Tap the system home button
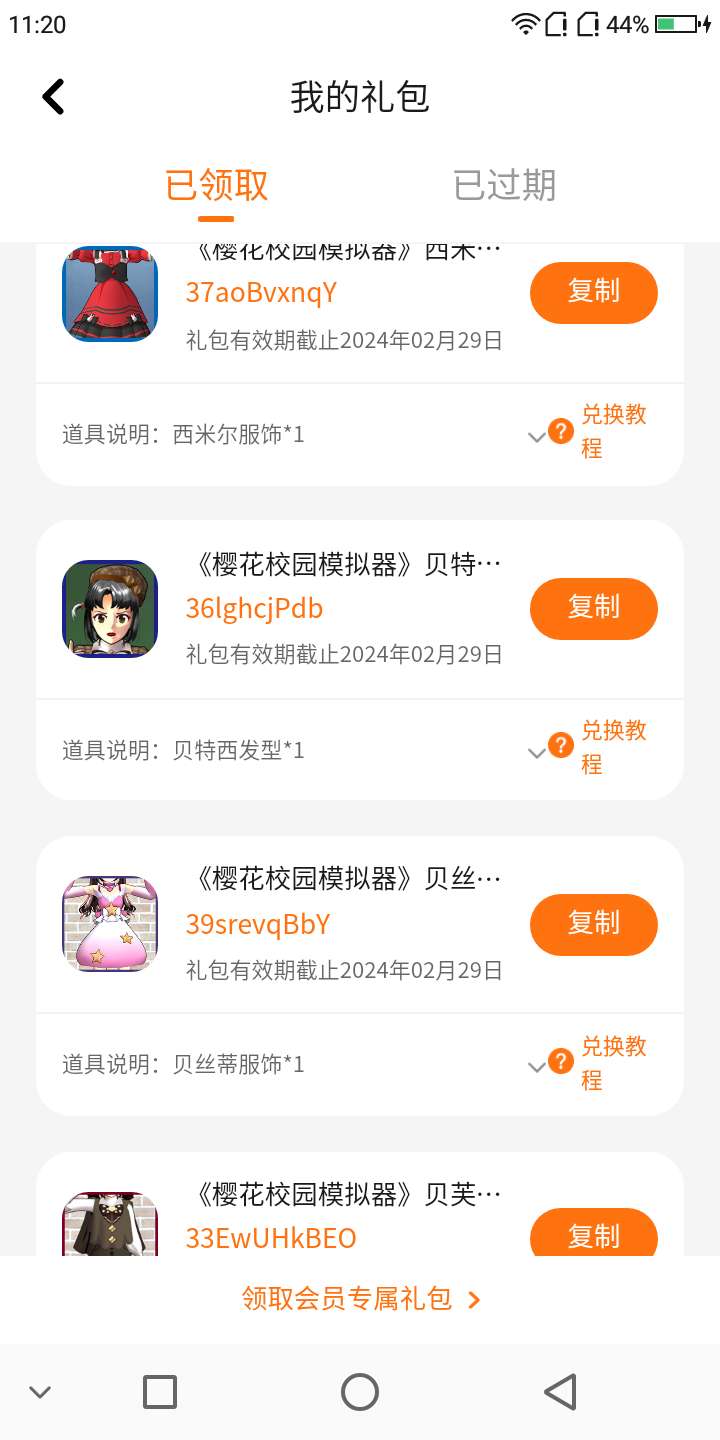 tap(360, 1392)
